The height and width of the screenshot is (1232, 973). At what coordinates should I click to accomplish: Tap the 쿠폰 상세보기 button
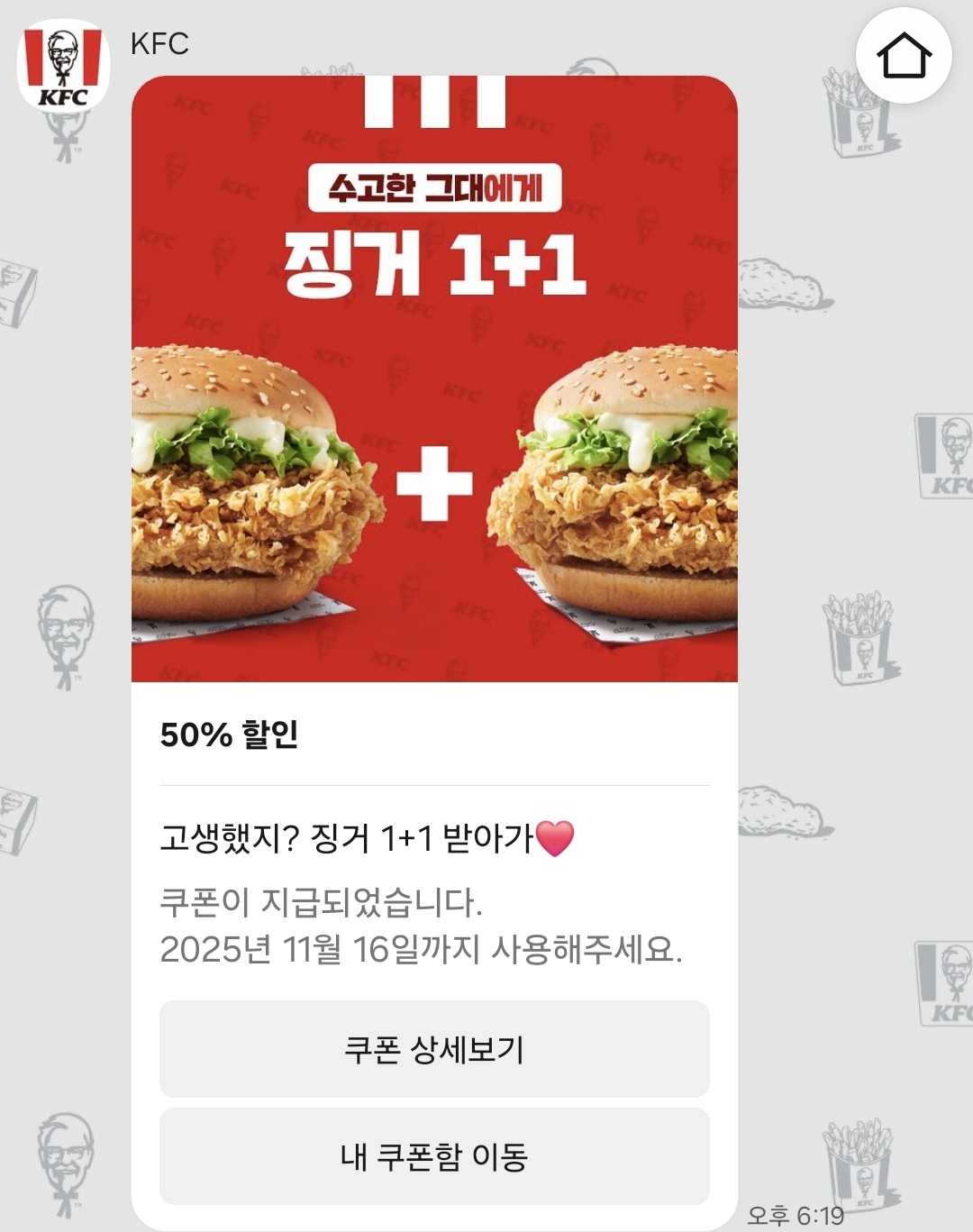(x=434, y=1049)
